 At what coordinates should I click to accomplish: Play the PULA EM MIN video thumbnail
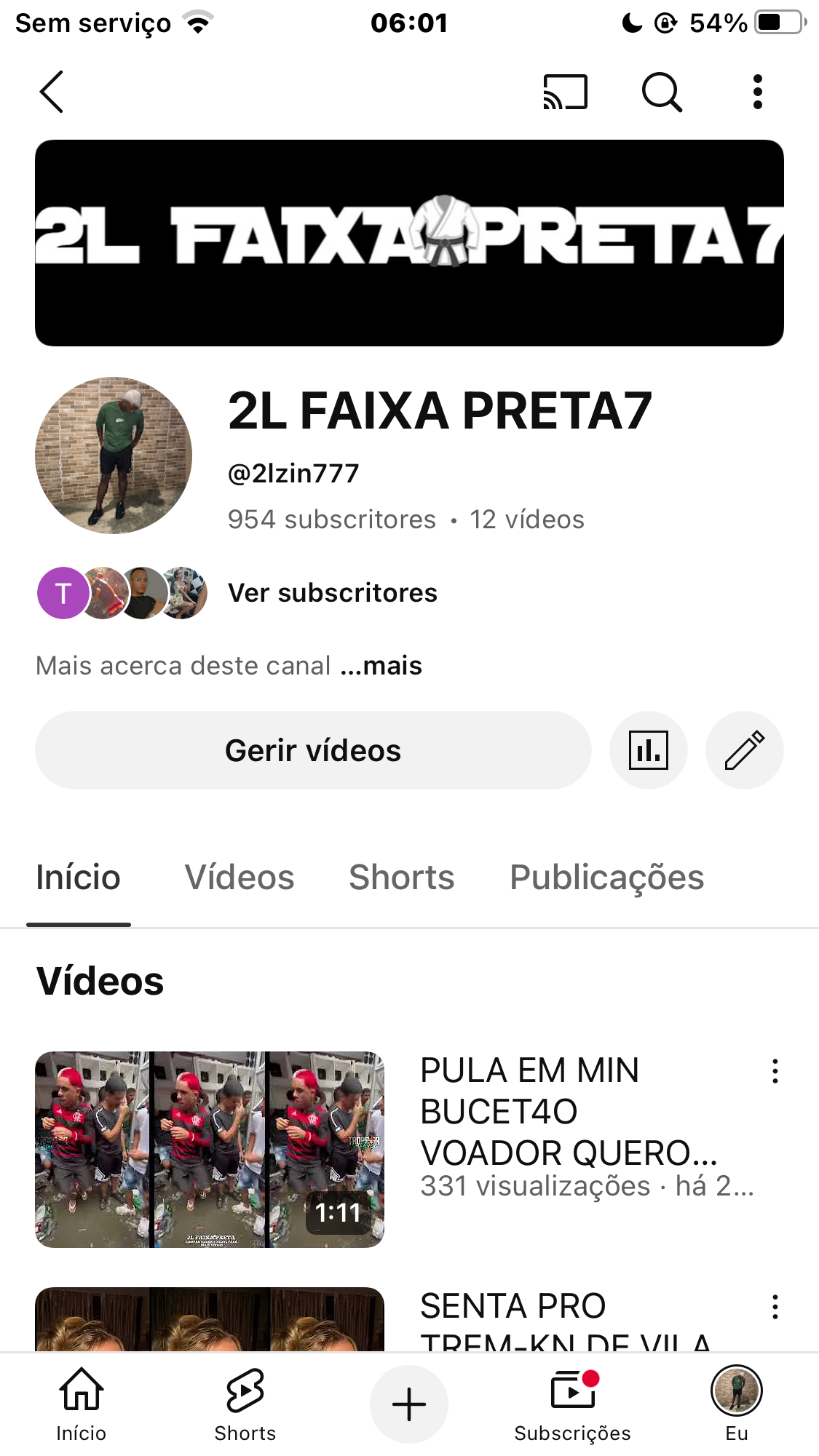(210, 1150)
